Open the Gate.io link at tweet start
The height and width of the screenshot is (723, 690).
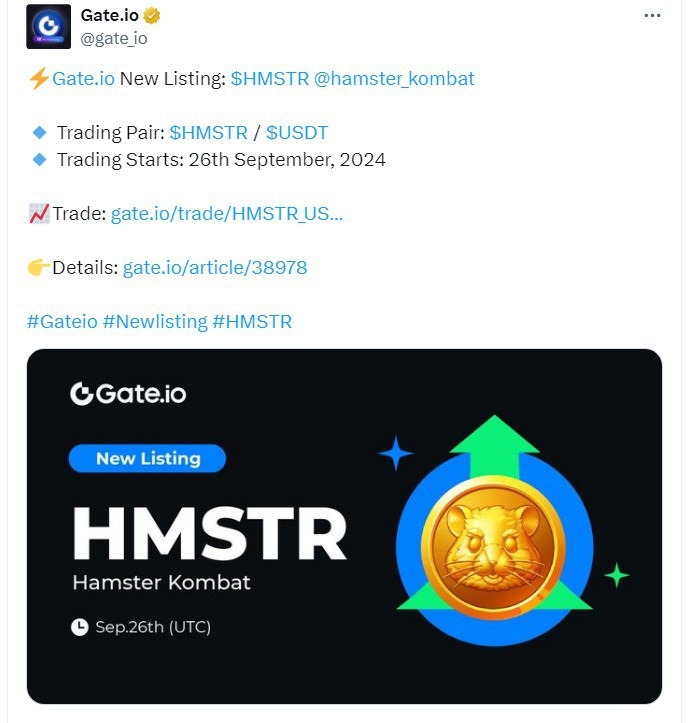click(x=83, y=79)
